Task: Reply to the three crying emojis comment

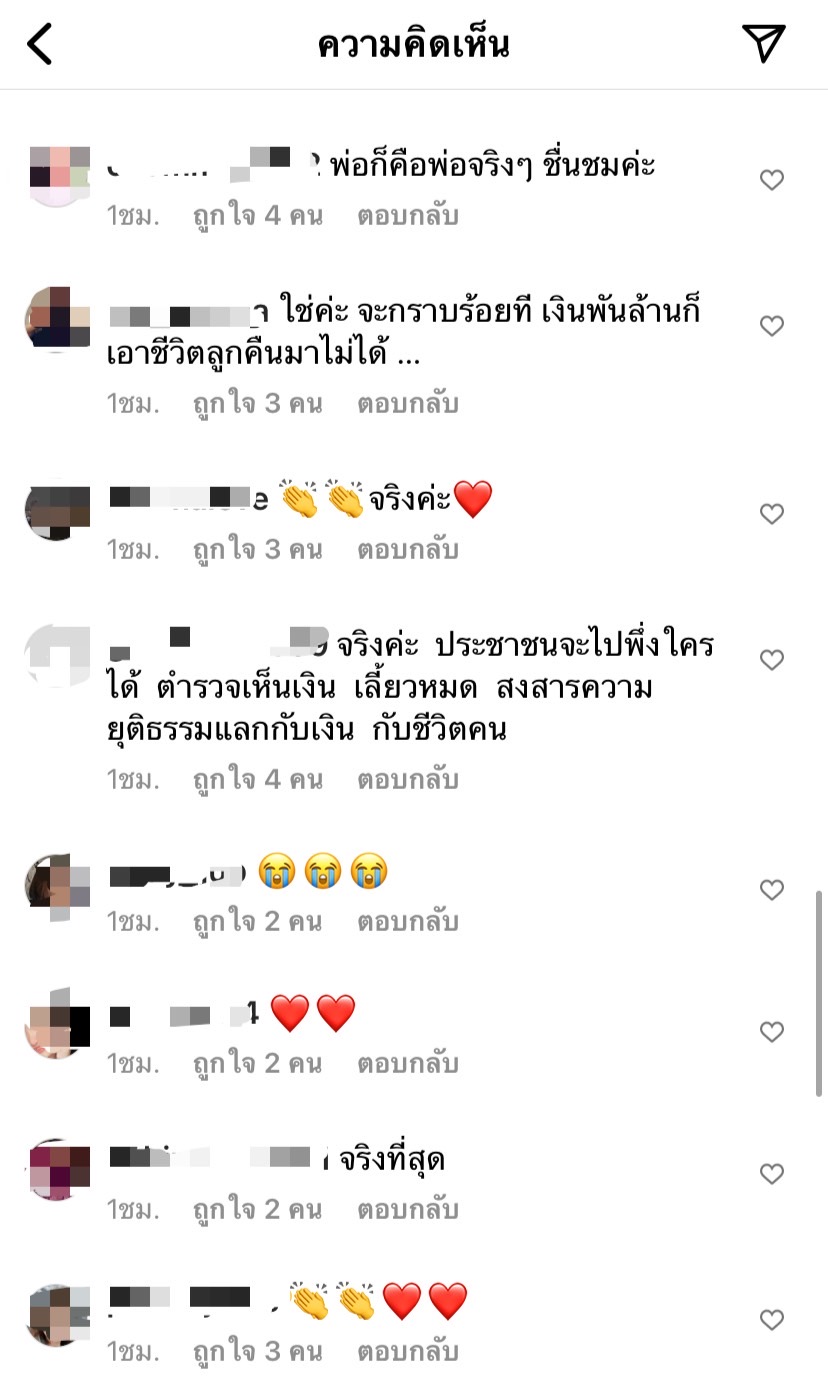Action: tap(407, 921)
